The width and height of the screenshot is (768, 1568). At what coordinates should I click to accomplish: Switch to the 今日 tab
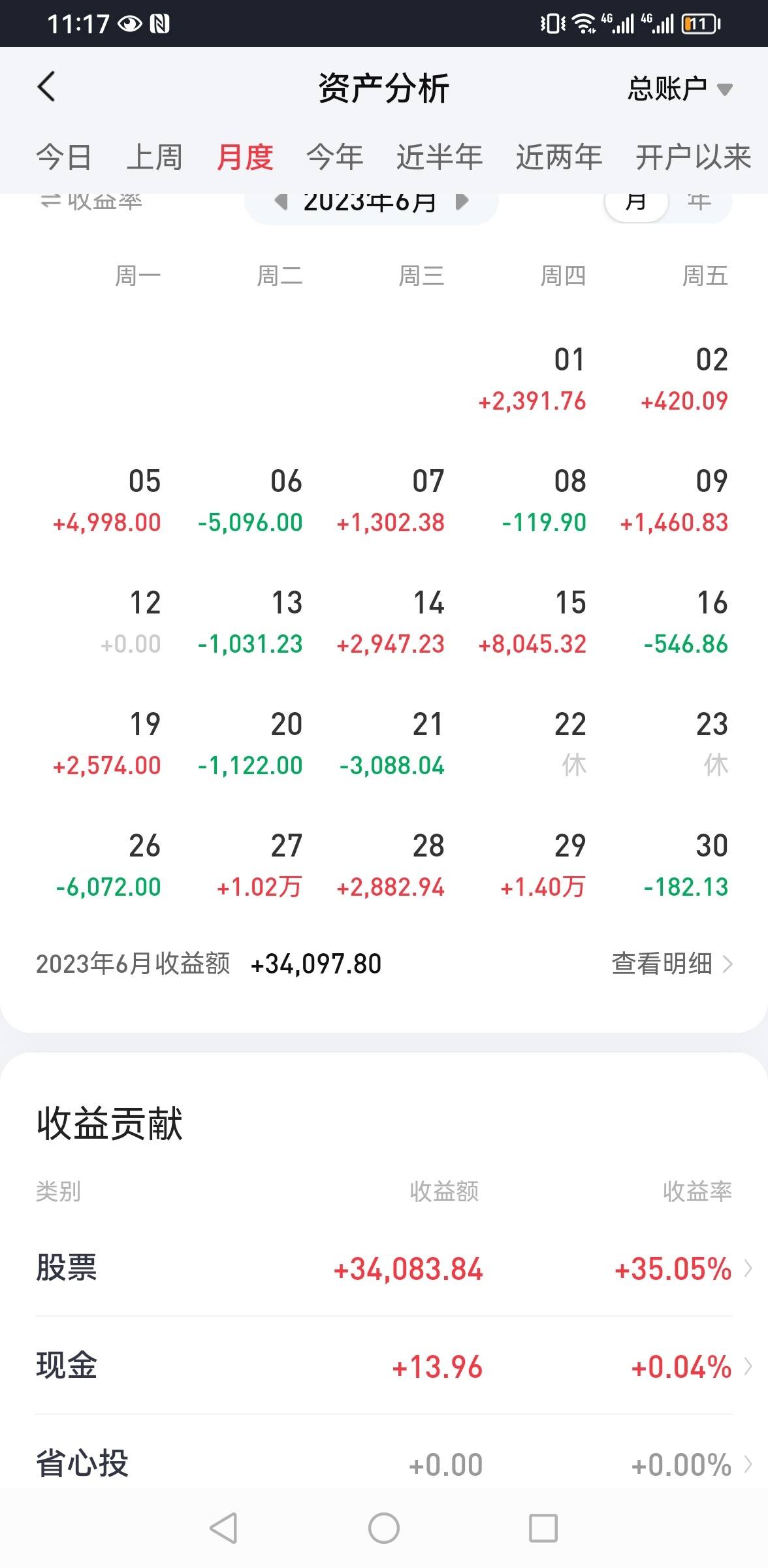[x=63, y=157]
